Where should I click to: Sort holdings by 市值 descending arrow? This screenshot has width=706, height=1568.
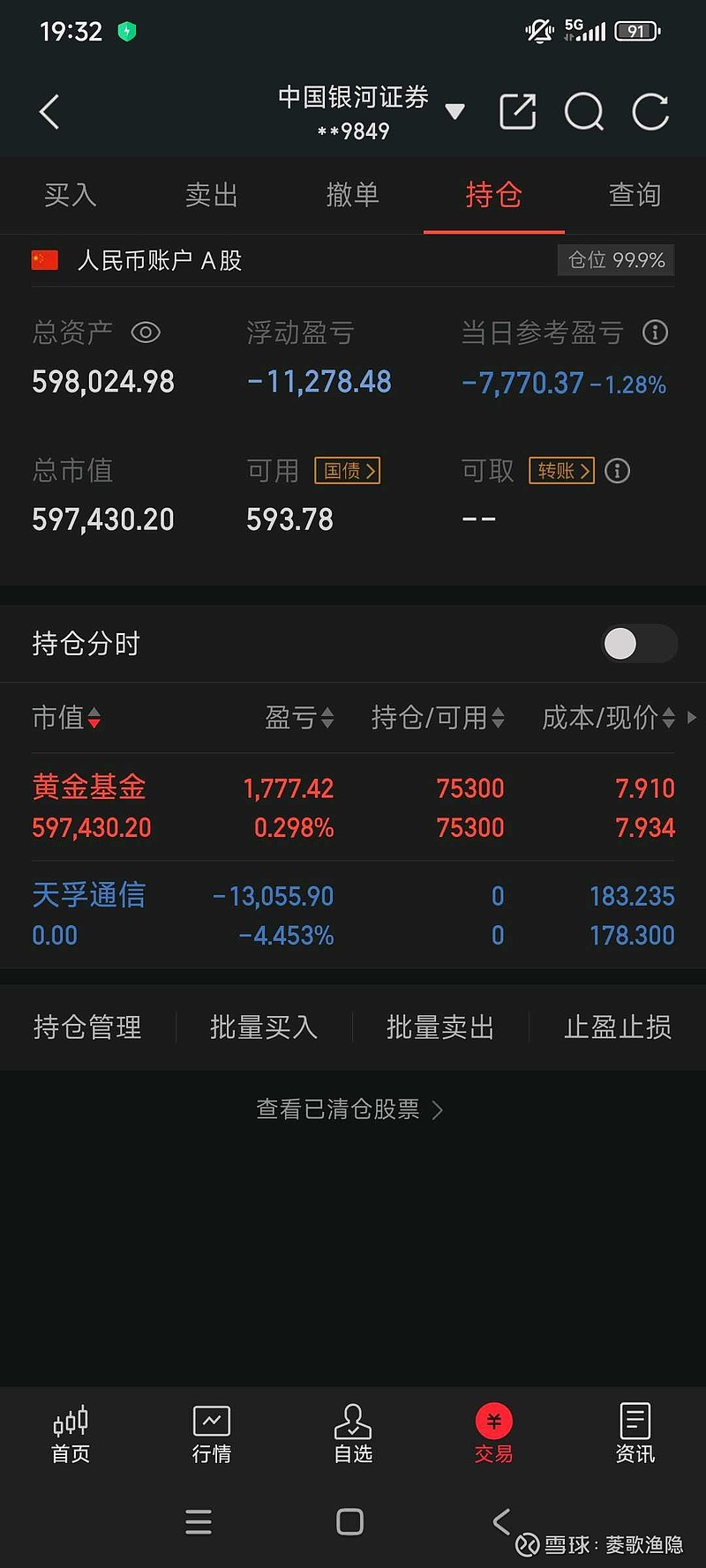click(x=95, y=719)
